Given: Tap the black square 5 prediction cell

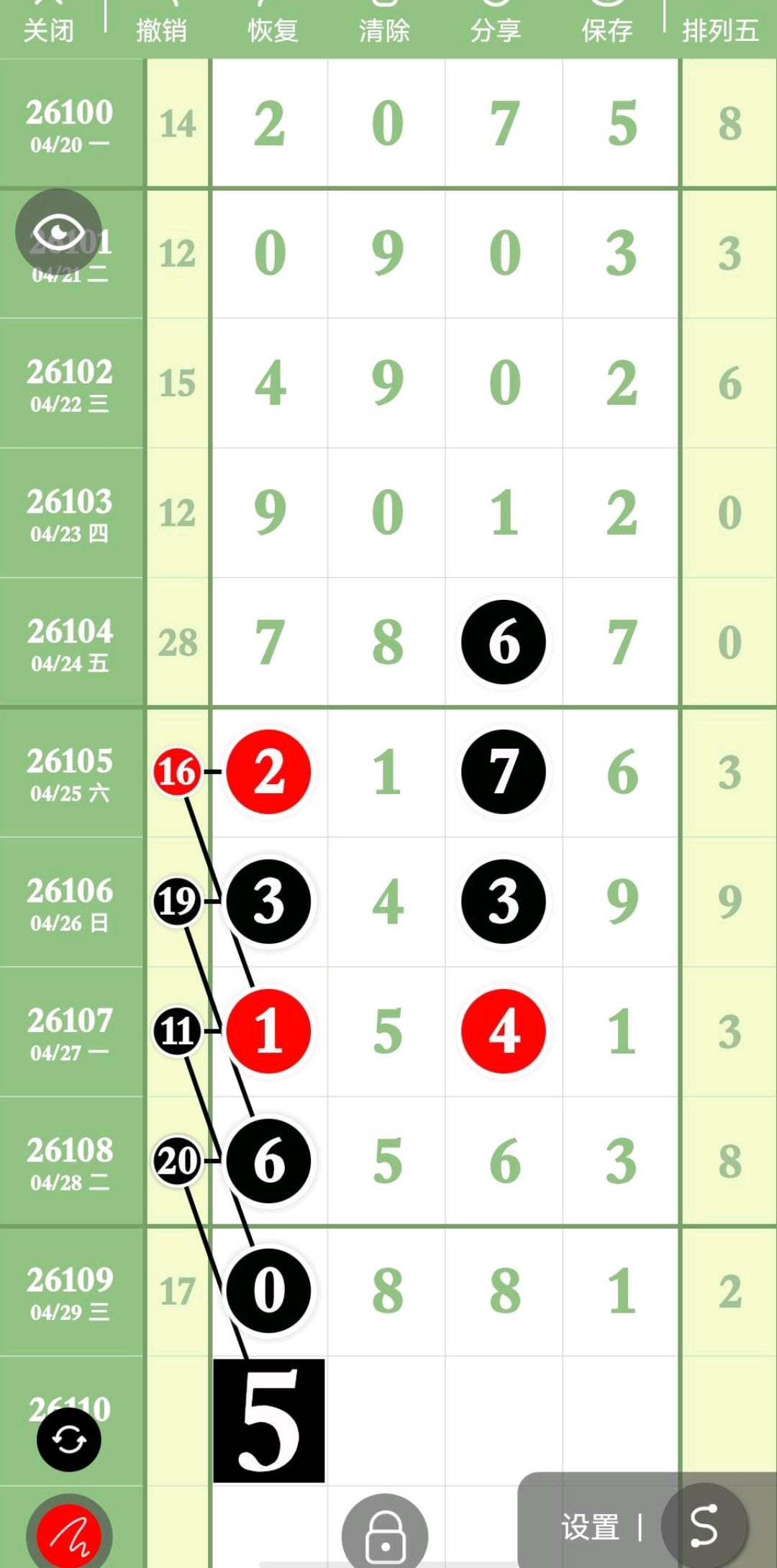Looking at the screenshot, I should click(x=269, y=1421).
